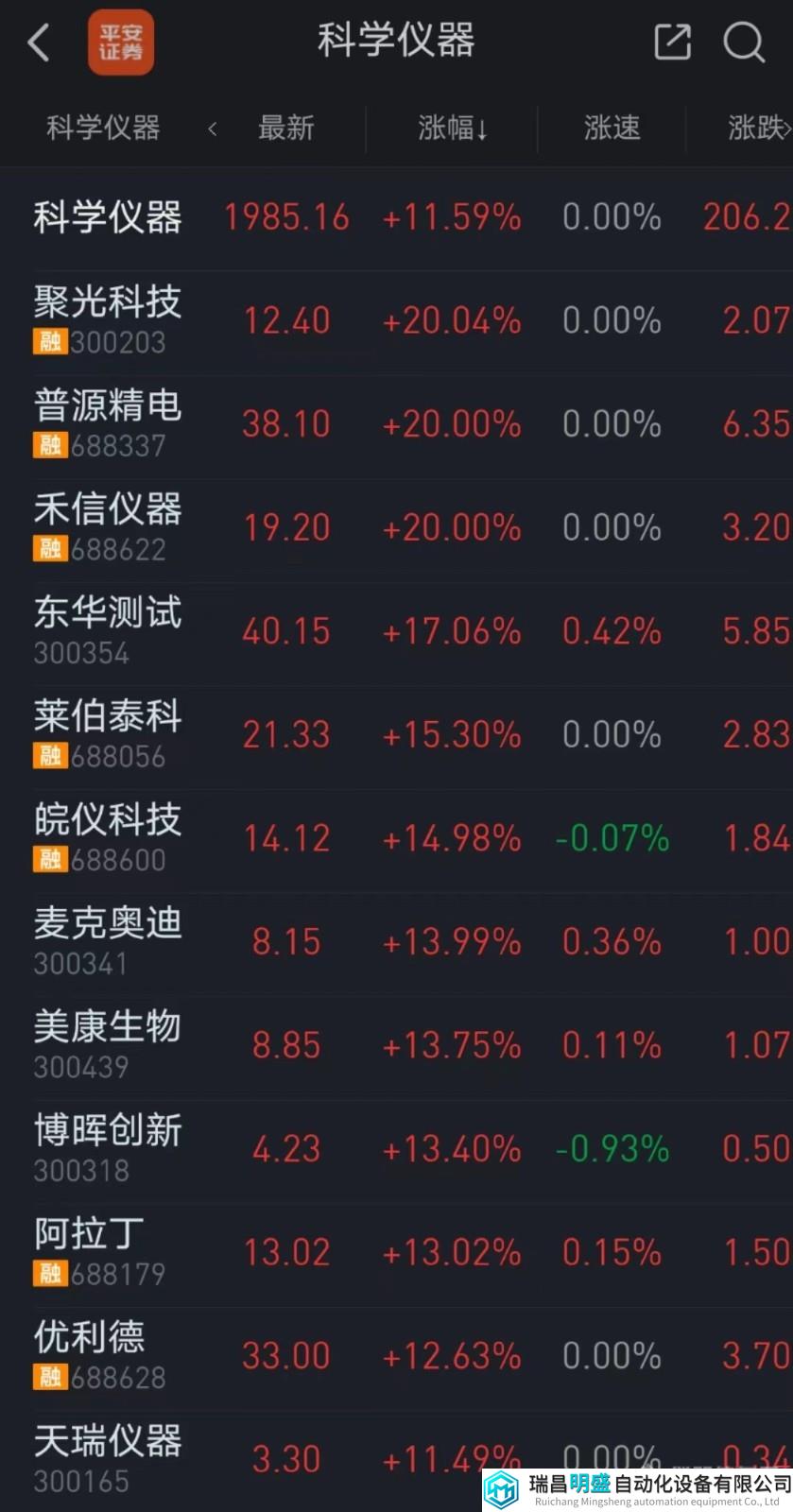Sort stocks by 涨跌 column
The image size is (793, 1512).
pyautogui.click(x=757, y=128)
